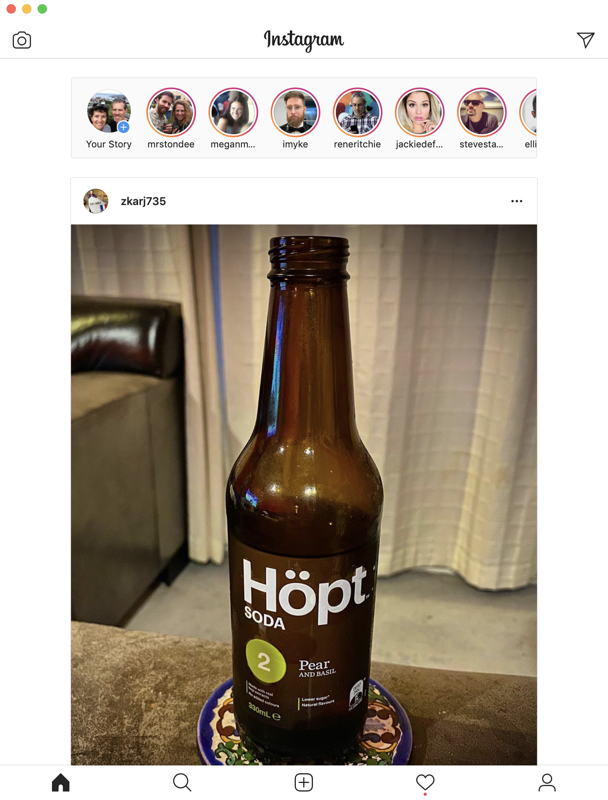Open the stevesta... story
Screen dimensions: 608x800
click(481, 113)
